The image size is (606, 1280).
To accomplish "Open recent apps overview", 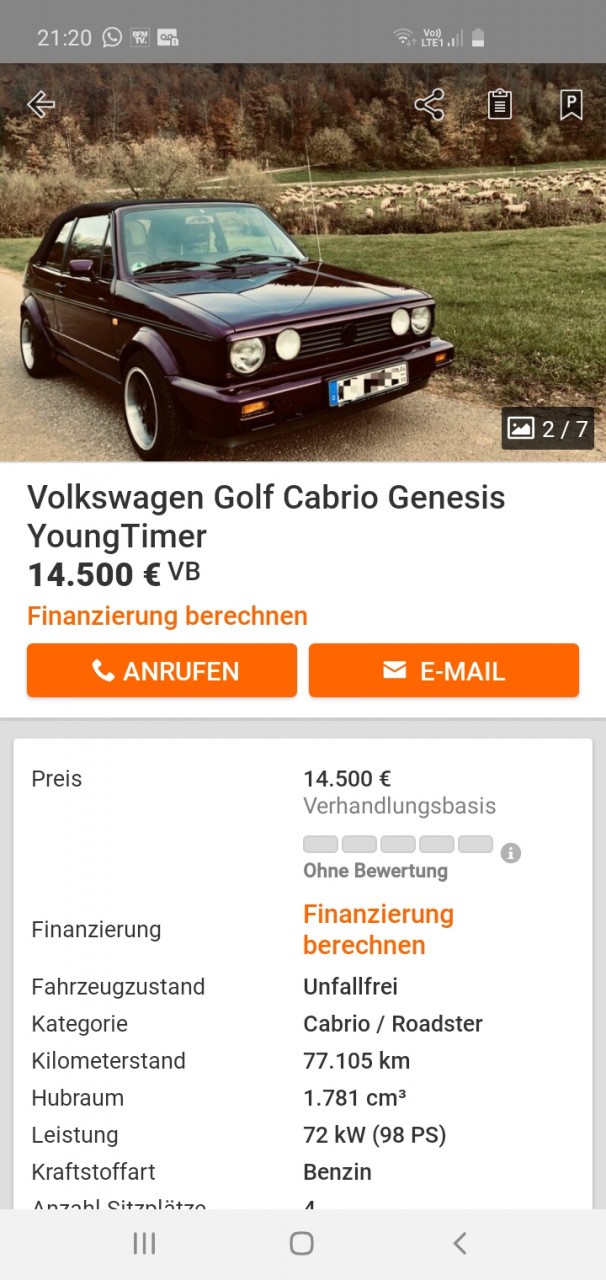I will 145,1243.
